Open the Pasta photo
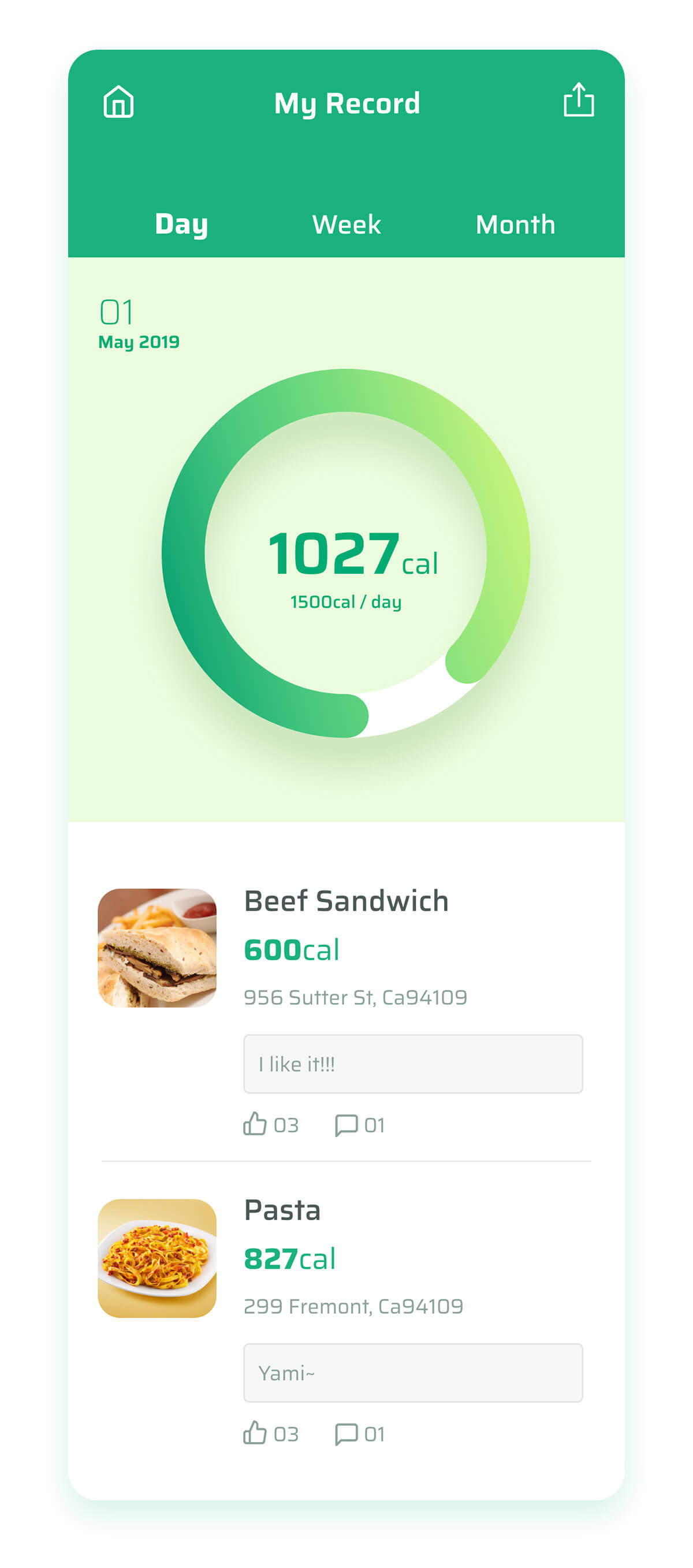This screenshot has width=693, height=1568. [x=157, y=1258]
